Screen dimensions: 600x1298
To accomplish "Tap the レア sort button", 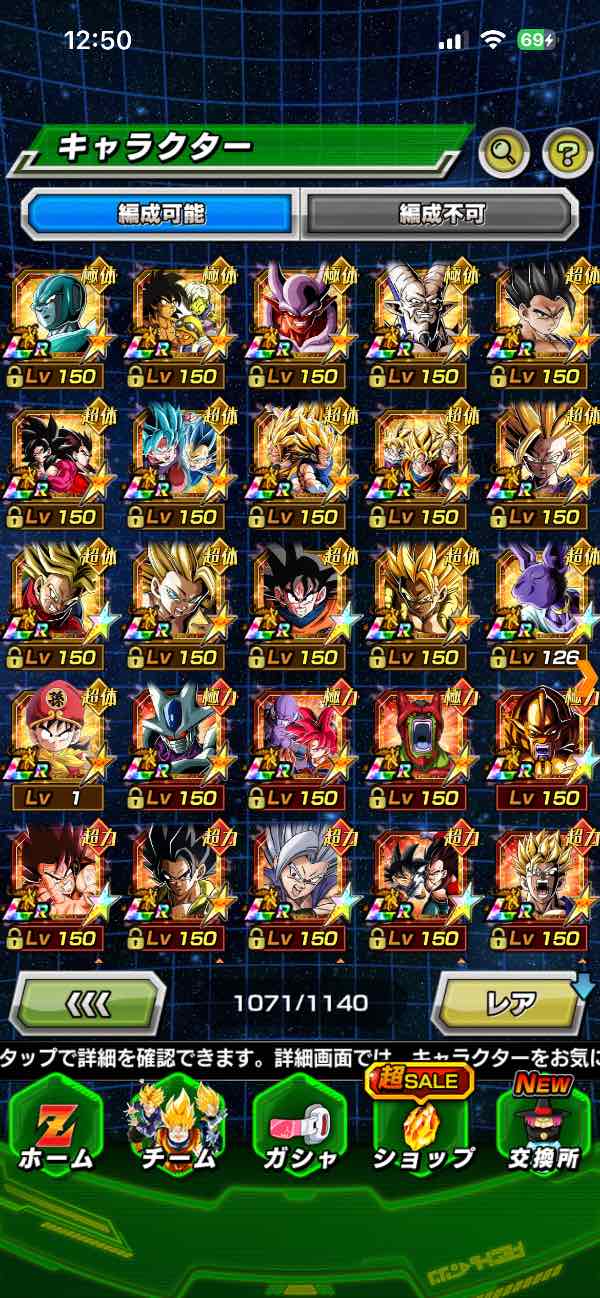I will [508, 1002].
